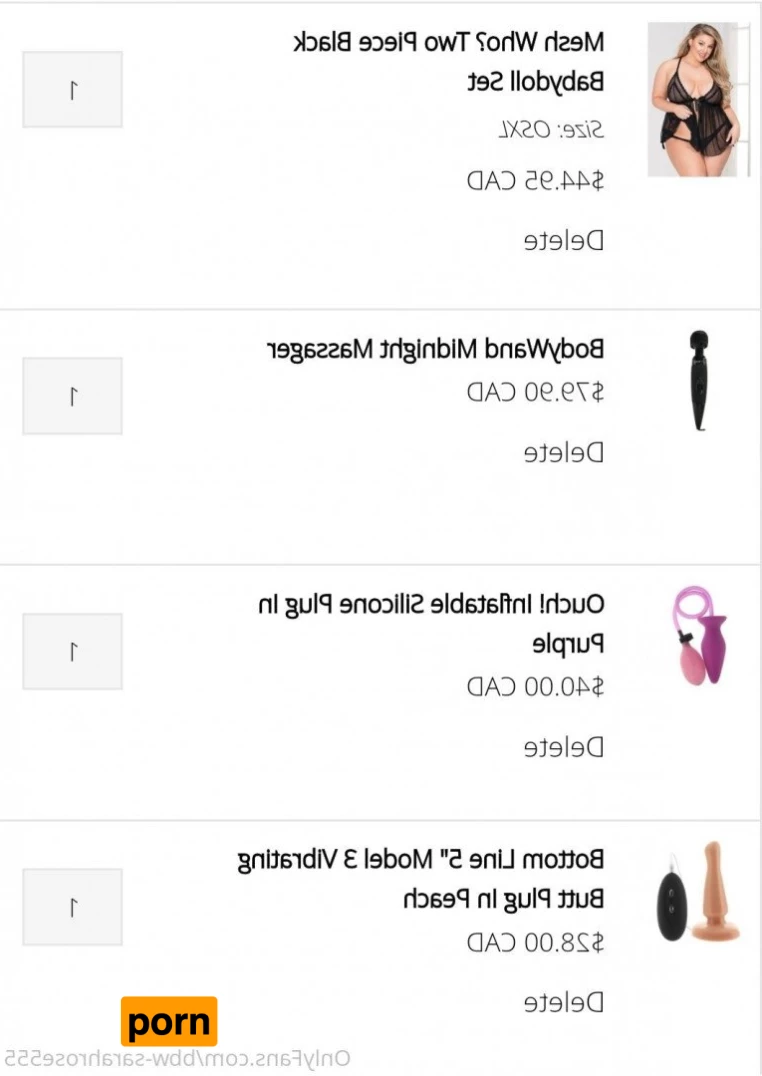The image size is (762, 1076).
Task: Edit quantity for BodyWand Midnight Massager
Action: point(72,396)
